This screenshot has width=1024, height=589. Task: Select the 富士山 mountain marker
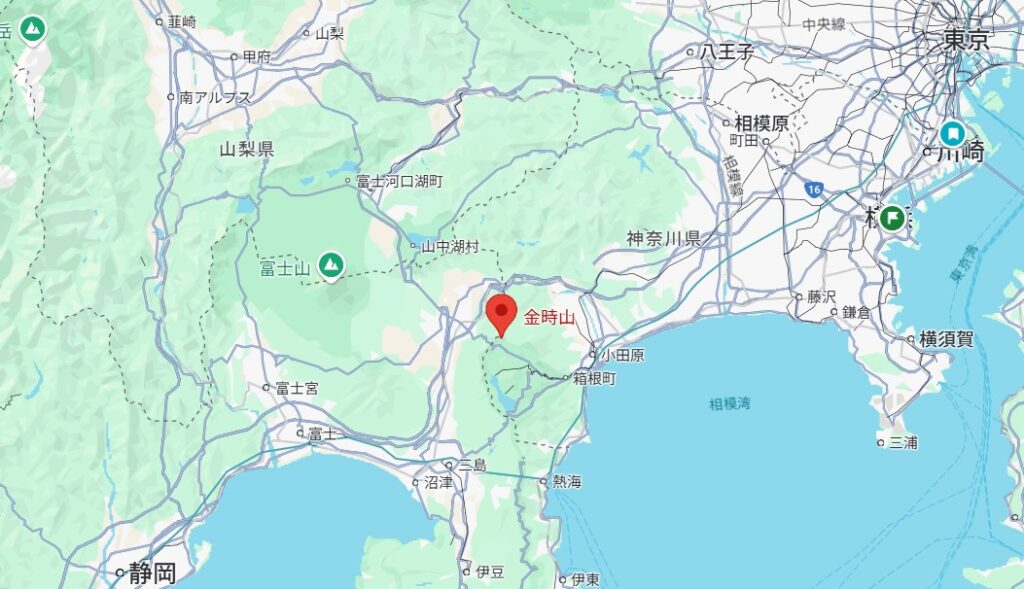pos(330,265)
